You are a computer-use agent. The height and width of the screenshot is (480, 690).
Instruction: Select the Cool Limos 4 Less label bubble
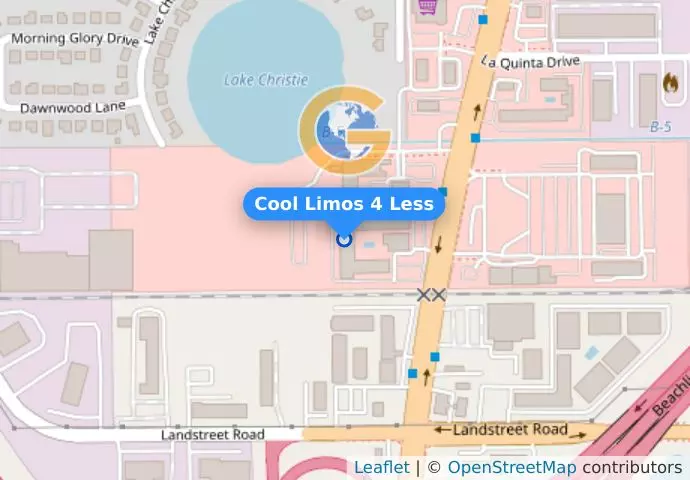[344, 204]
